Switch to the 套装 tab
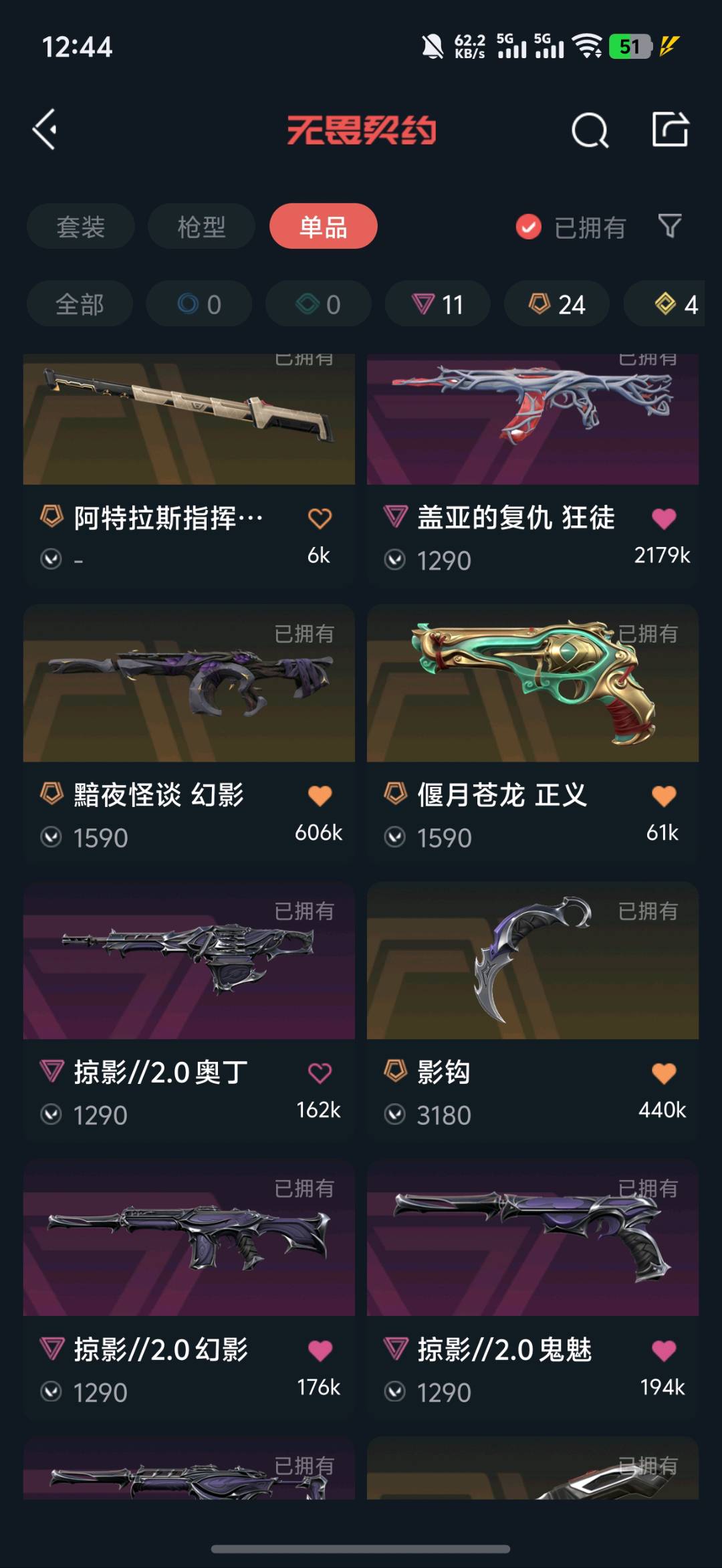 pyautogui.click(x=81, y=227)
